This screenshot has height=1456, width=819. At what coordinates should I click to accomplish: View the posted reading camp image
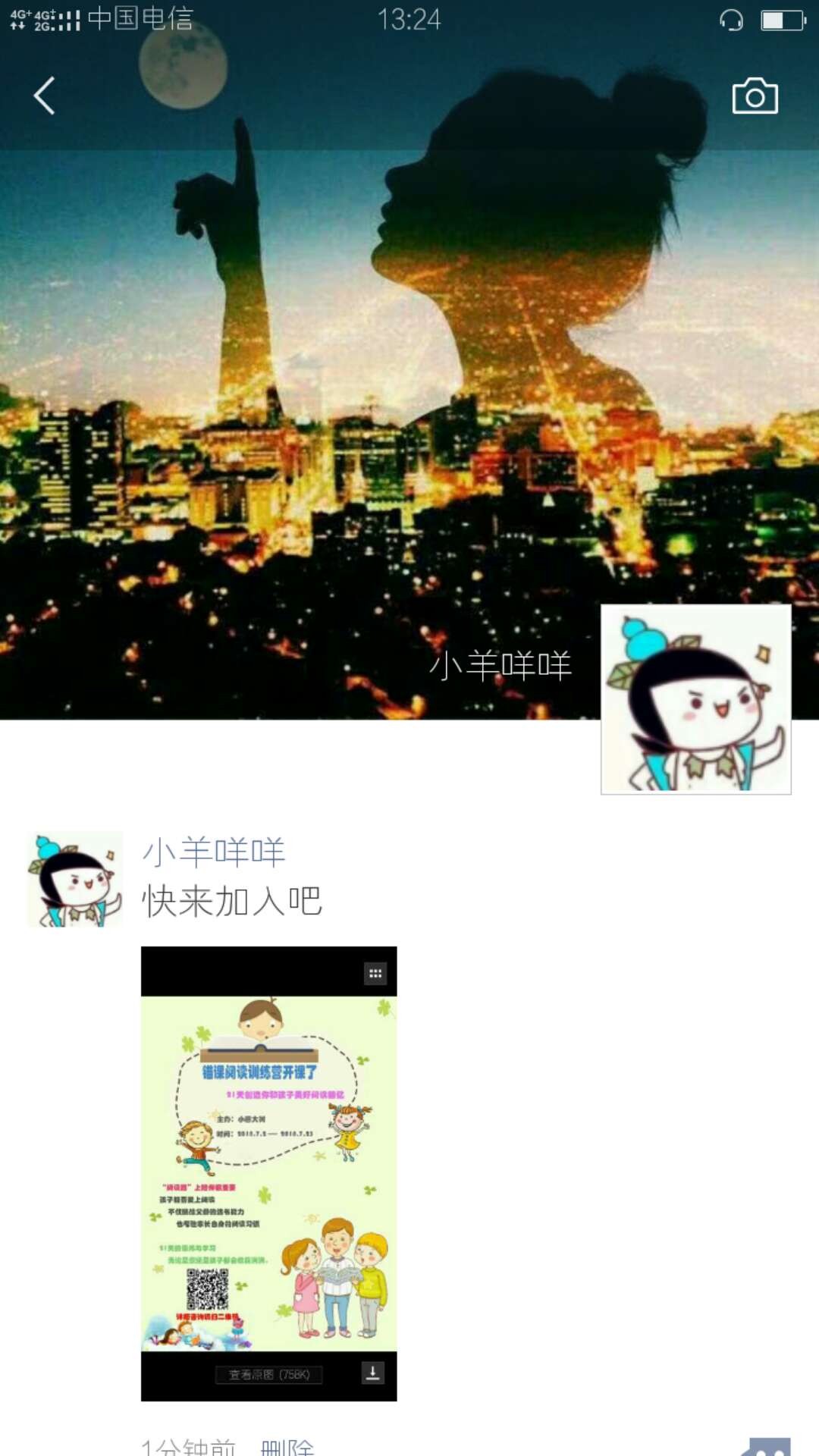click(x=268, y=1173)
